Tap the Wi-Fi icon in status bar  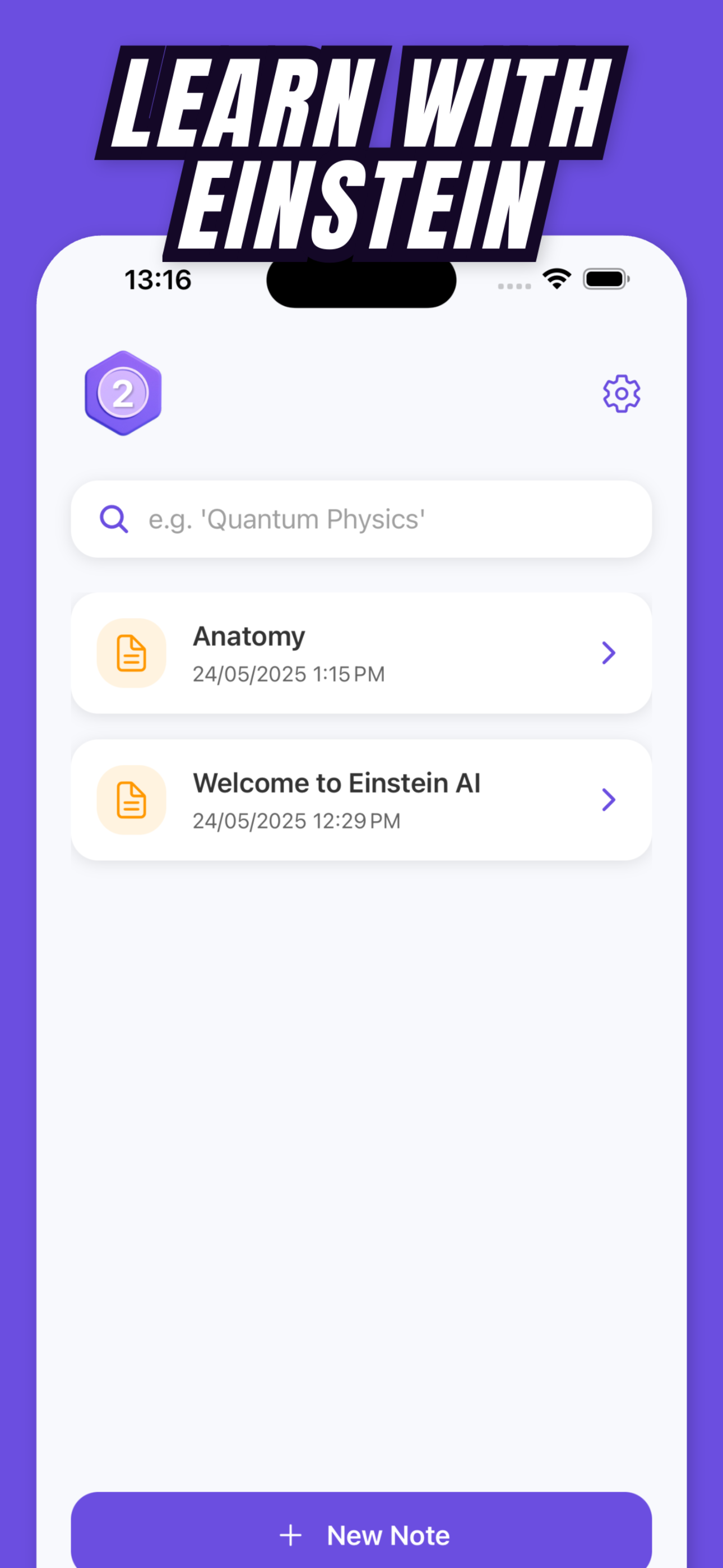[555, 279]
